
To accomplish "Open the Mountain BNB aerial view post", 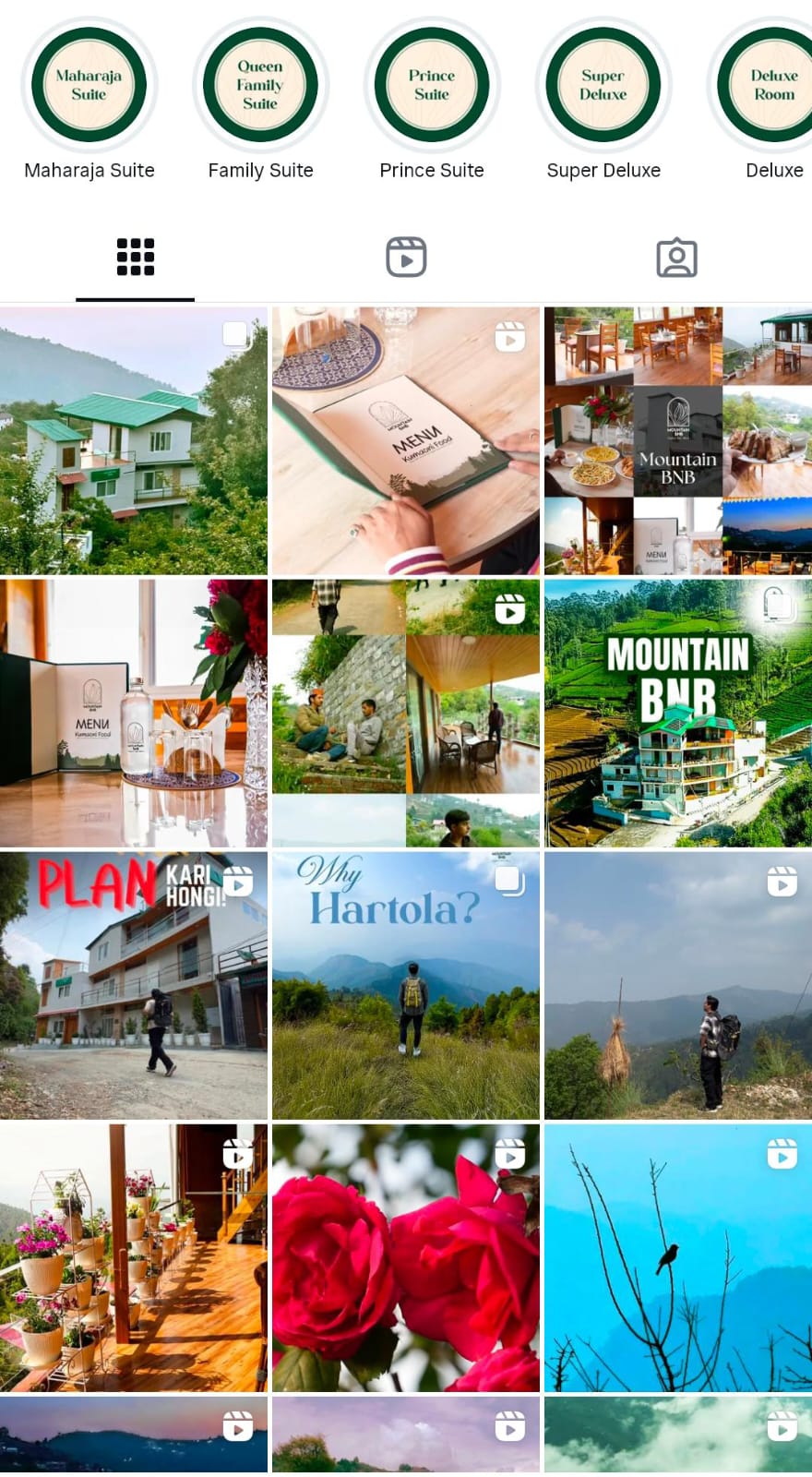I will pyautogui.click(x=678, y=714).
